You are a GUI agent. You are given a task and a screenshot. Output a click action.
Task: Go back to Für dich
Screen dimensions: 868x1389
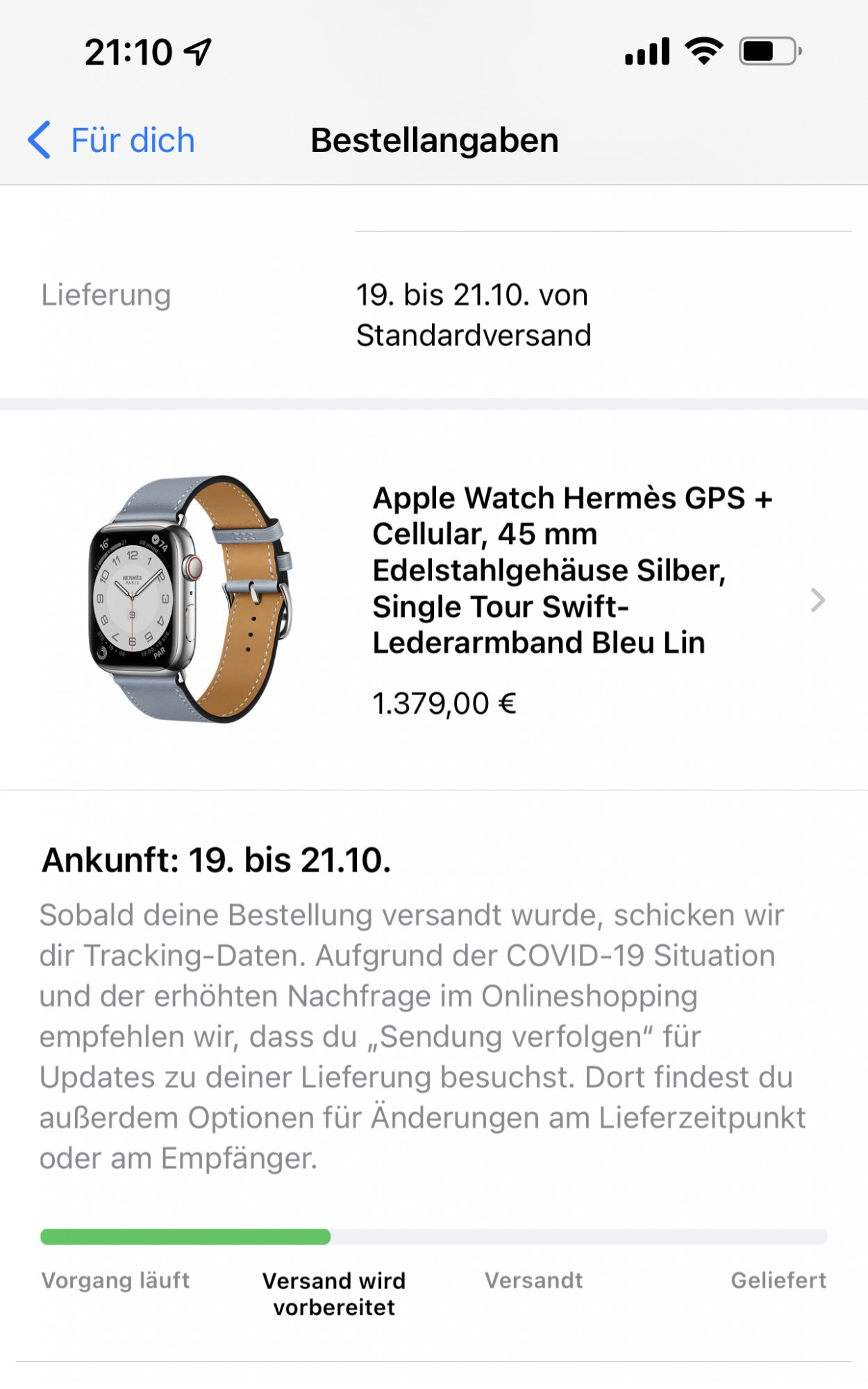[x=111, y=140]
